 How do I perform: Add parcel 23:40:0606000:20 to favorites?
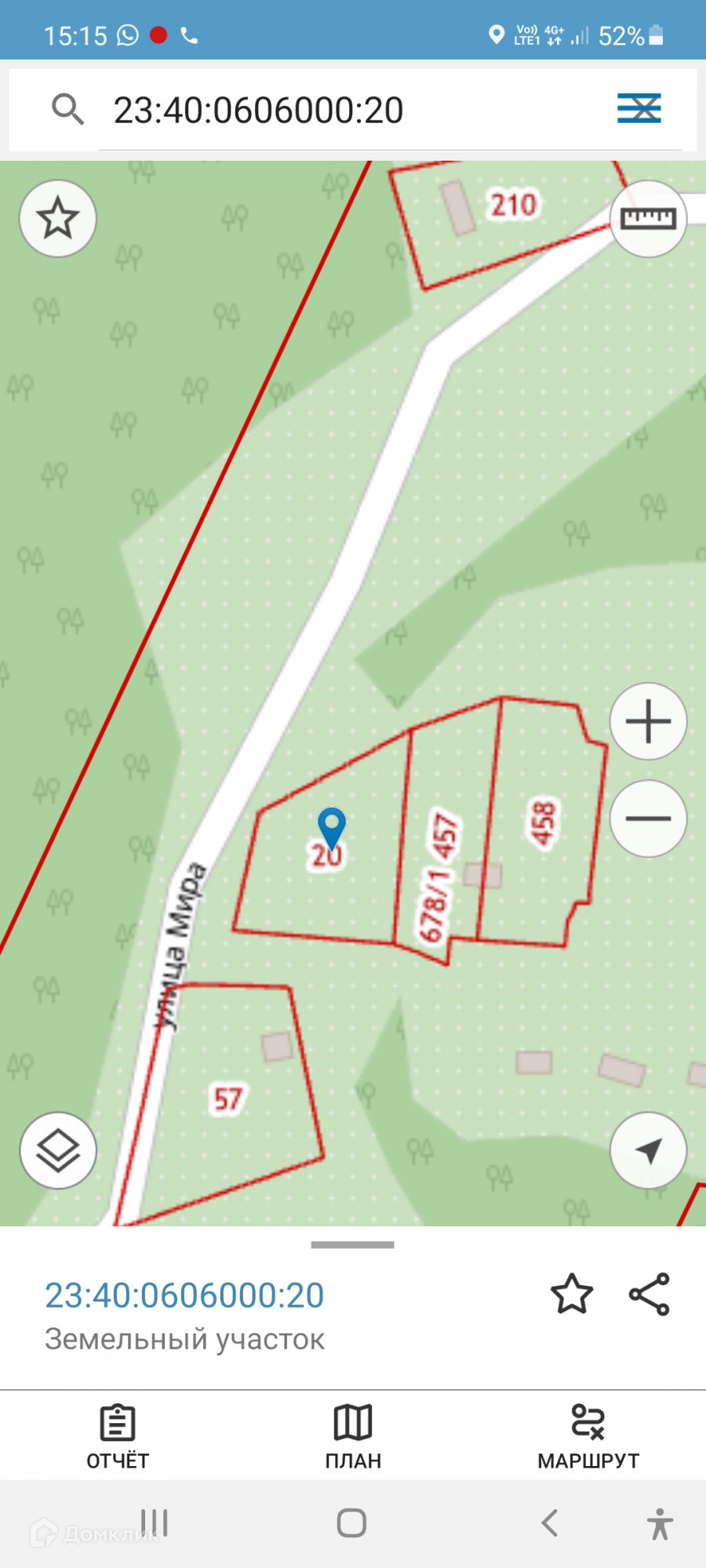572,1294
